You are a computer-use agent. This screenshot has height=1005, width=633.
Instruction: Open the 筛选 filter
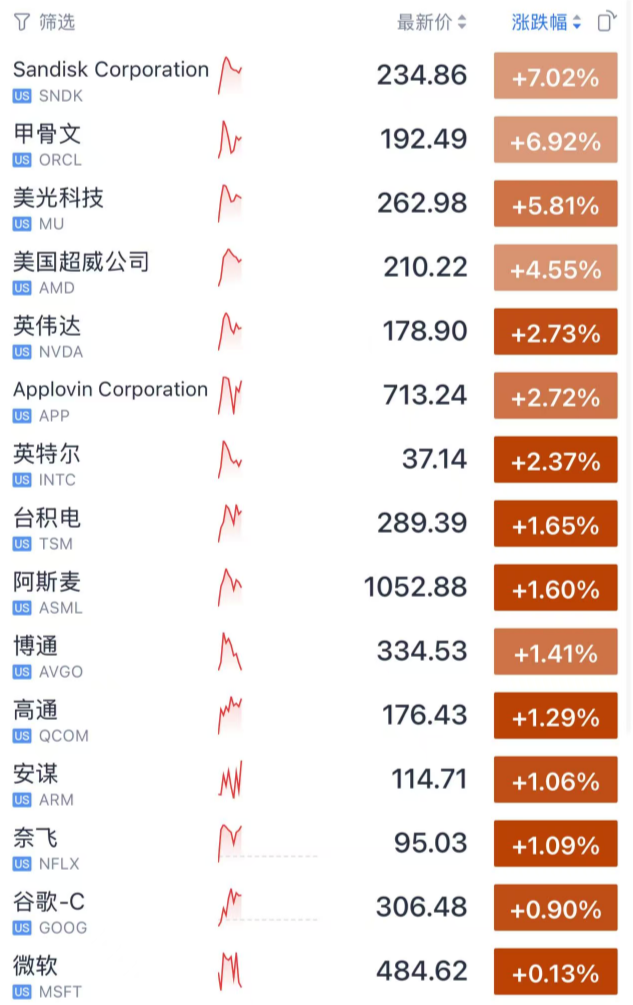pyautogui.click(x=45, y=22)
